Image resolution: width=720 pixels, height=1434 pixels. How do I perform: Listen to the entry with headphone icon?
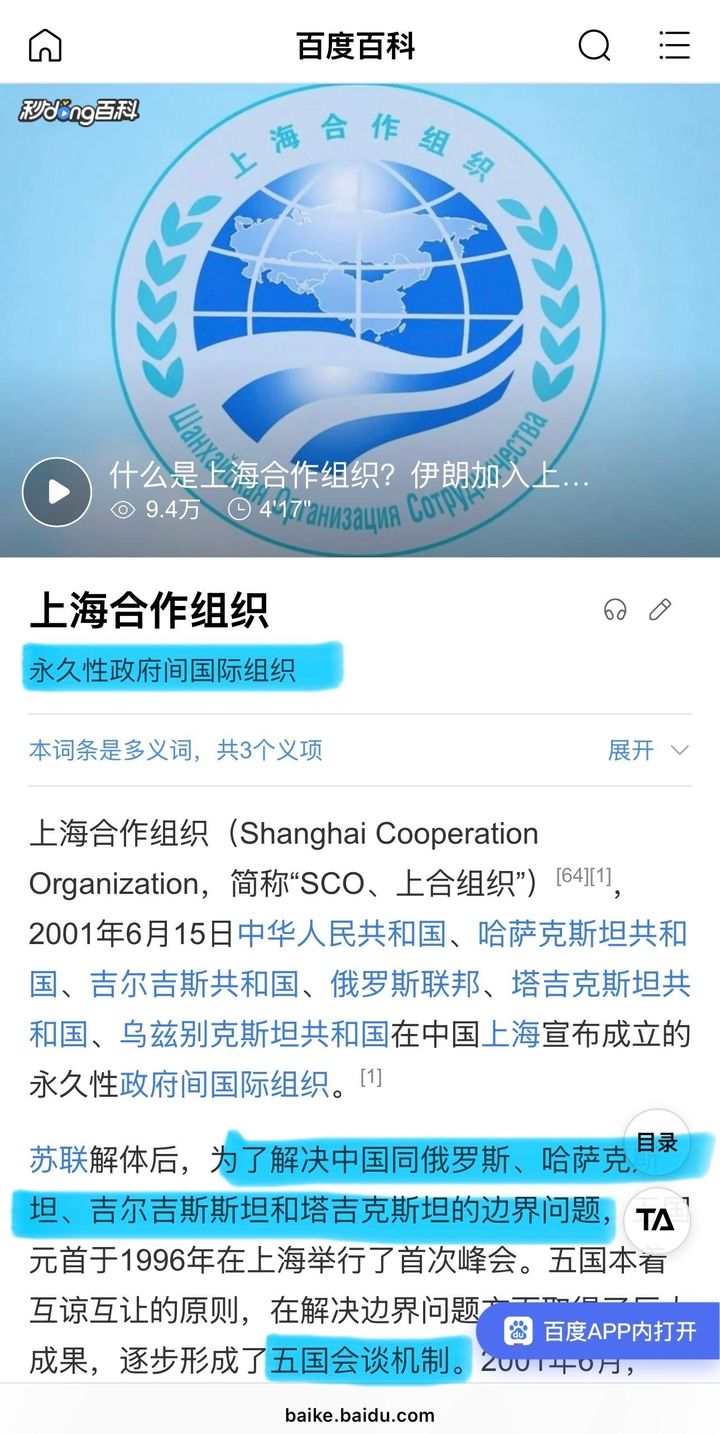click(x=615, y=610)
